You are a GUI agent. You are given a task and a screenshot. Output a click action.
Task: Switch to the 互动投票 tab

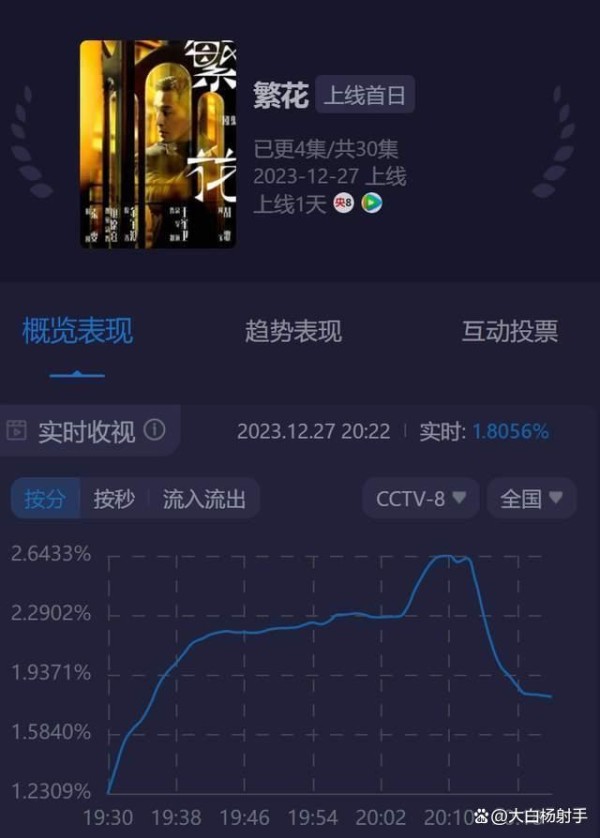click(509, 332)
